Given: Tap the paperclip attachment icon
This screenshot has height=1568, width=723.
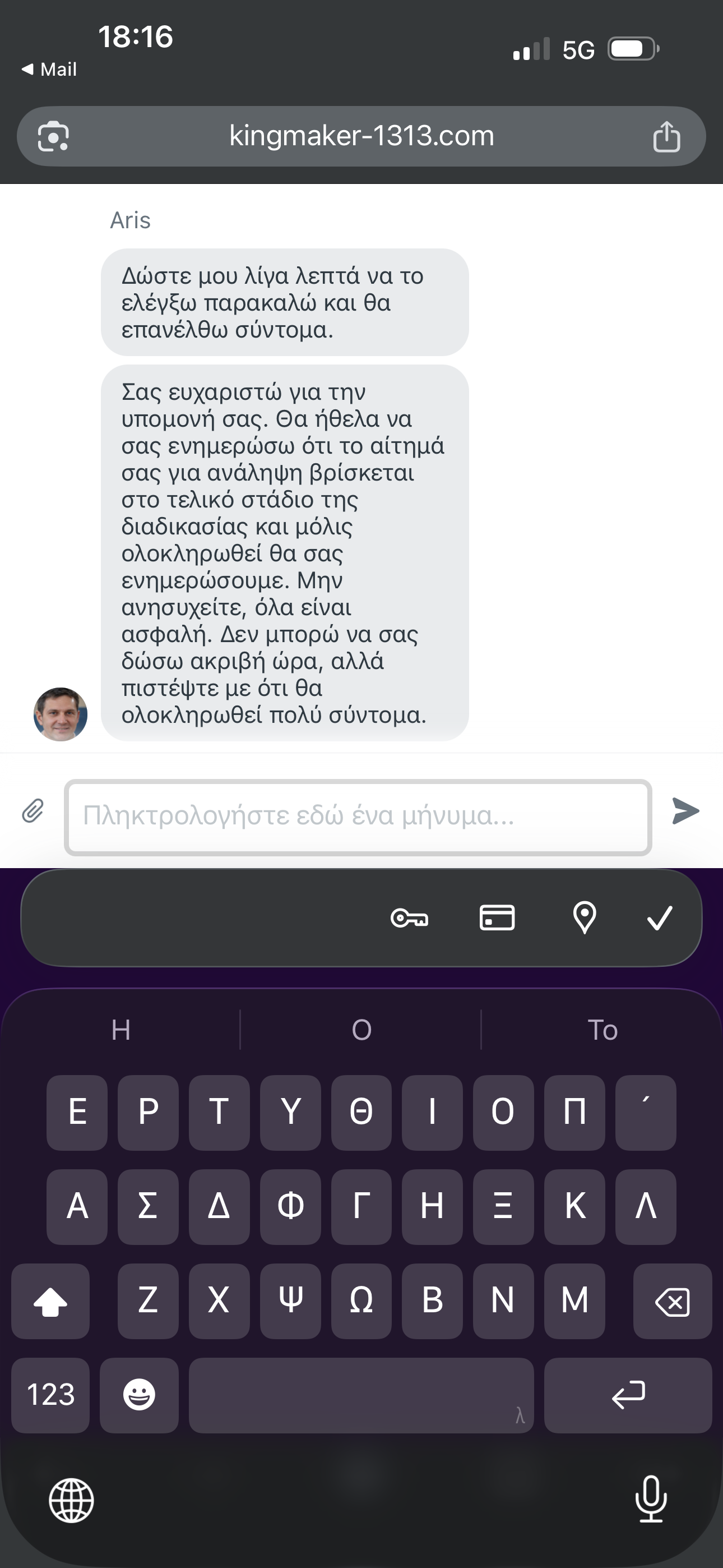Looking at the screenshot, I should 33,811.
